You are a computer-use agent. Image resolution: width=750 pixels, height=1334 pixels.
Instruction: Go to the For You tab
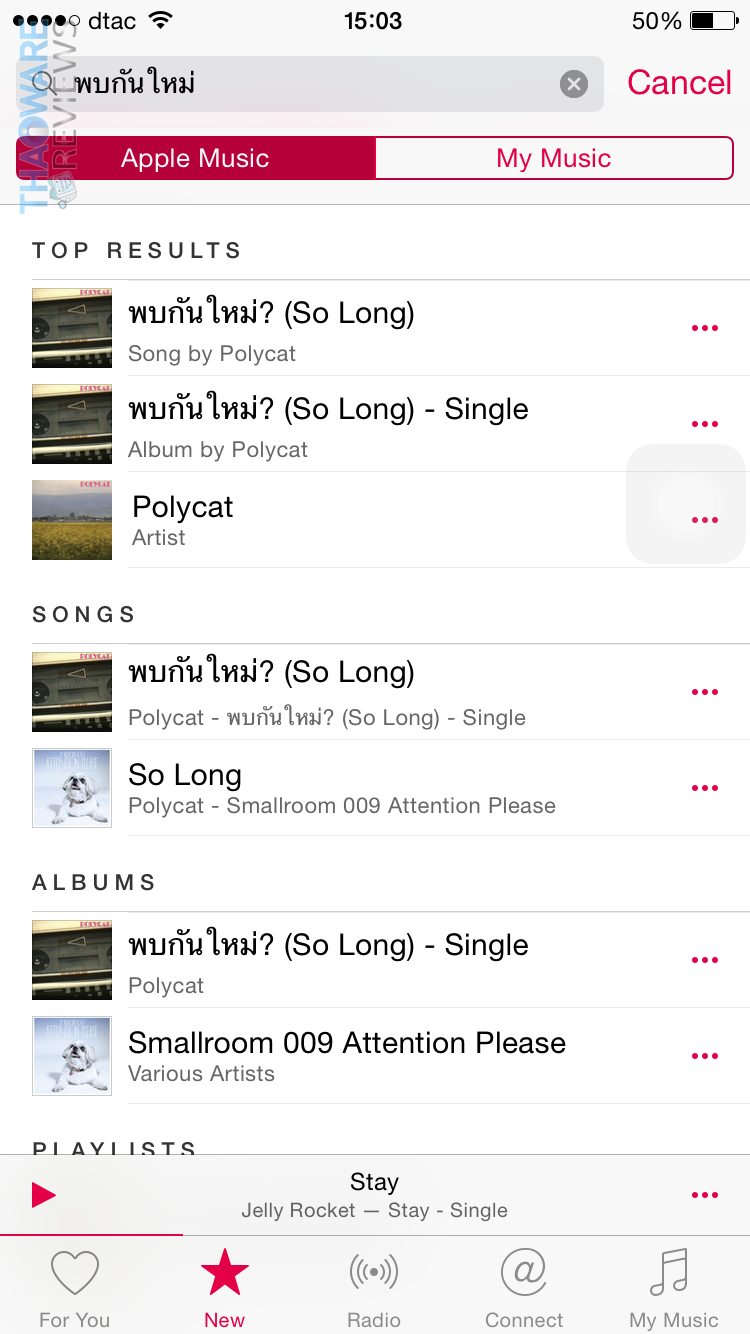click(75, 1288)
